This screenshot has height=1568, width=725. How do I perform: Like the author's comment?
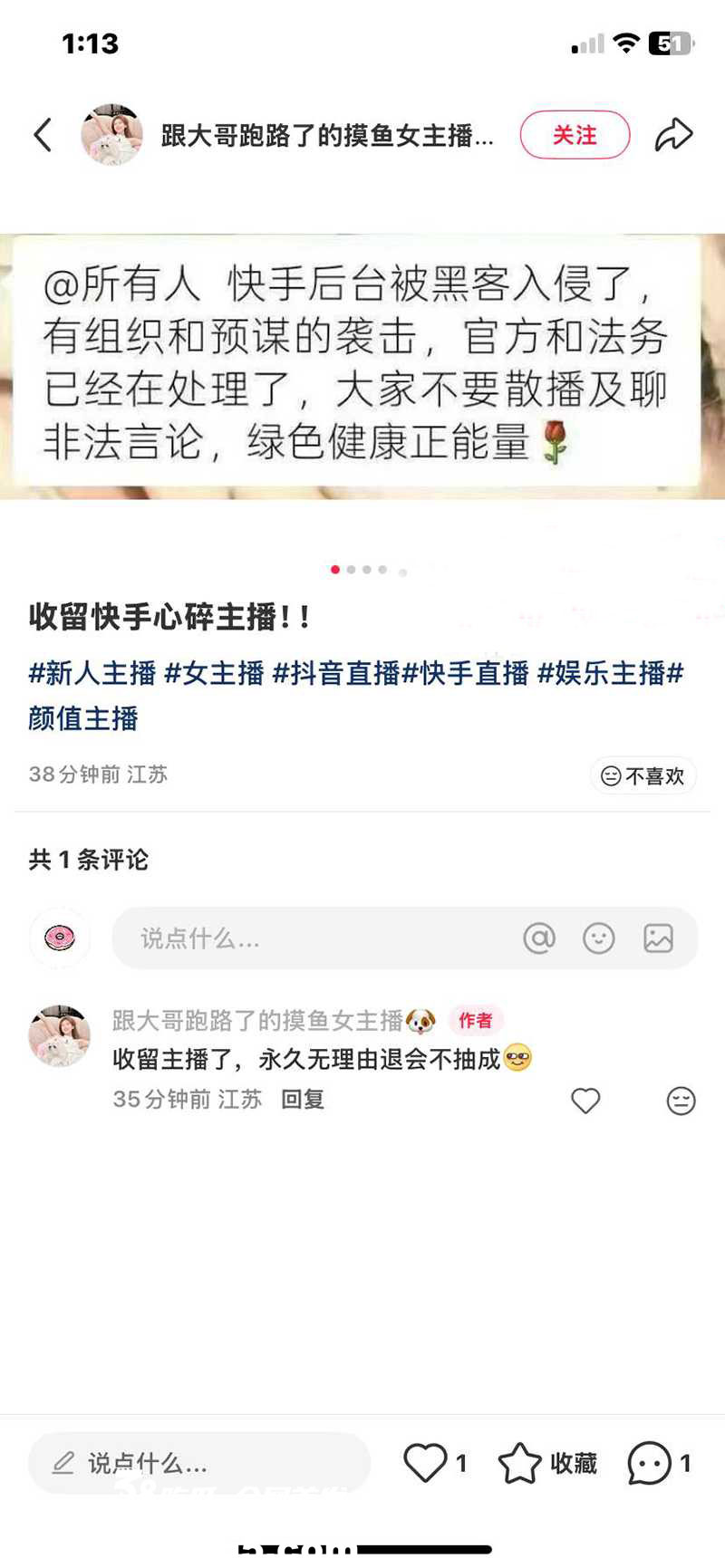(585, 1101)
